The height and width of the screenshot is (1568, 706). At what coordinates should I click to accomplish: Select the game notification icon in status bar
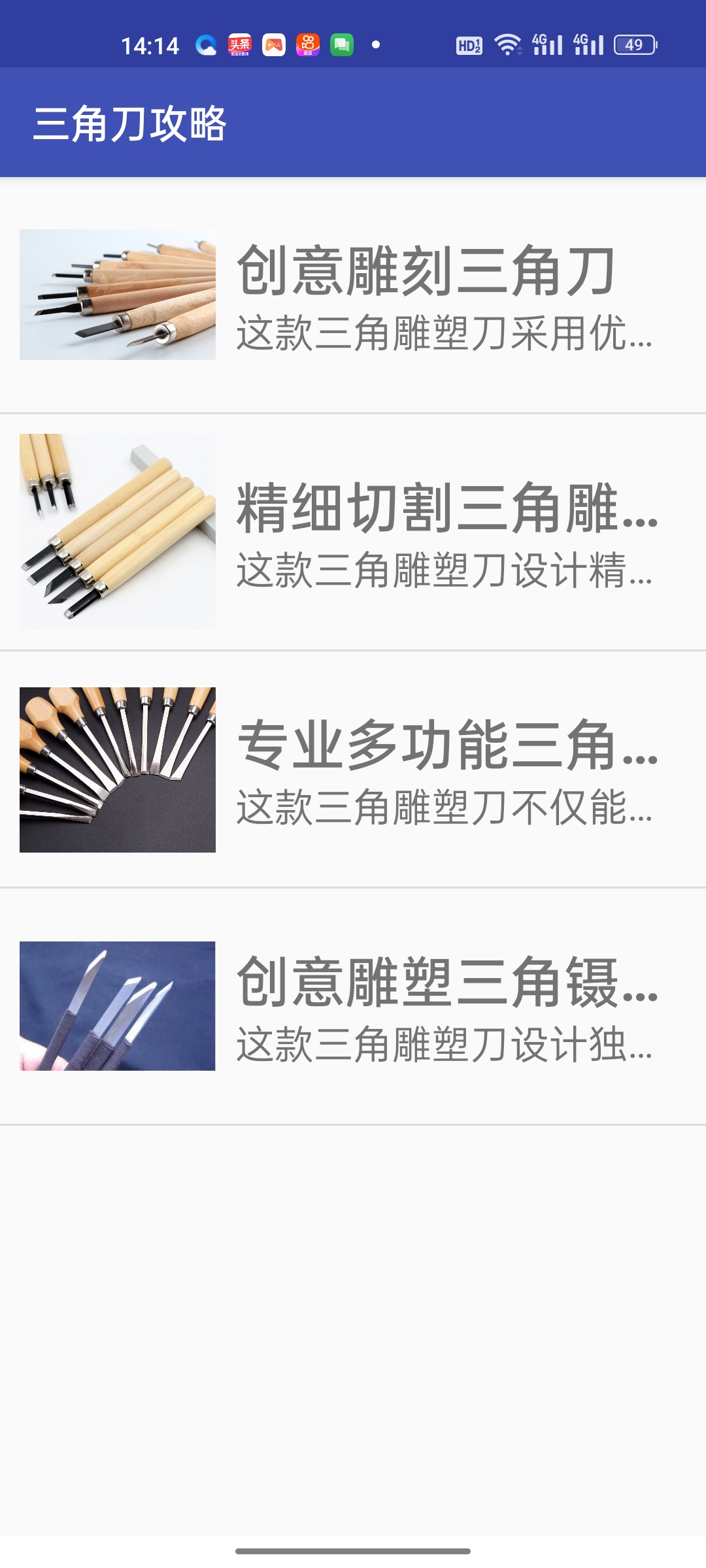point(274,45)
